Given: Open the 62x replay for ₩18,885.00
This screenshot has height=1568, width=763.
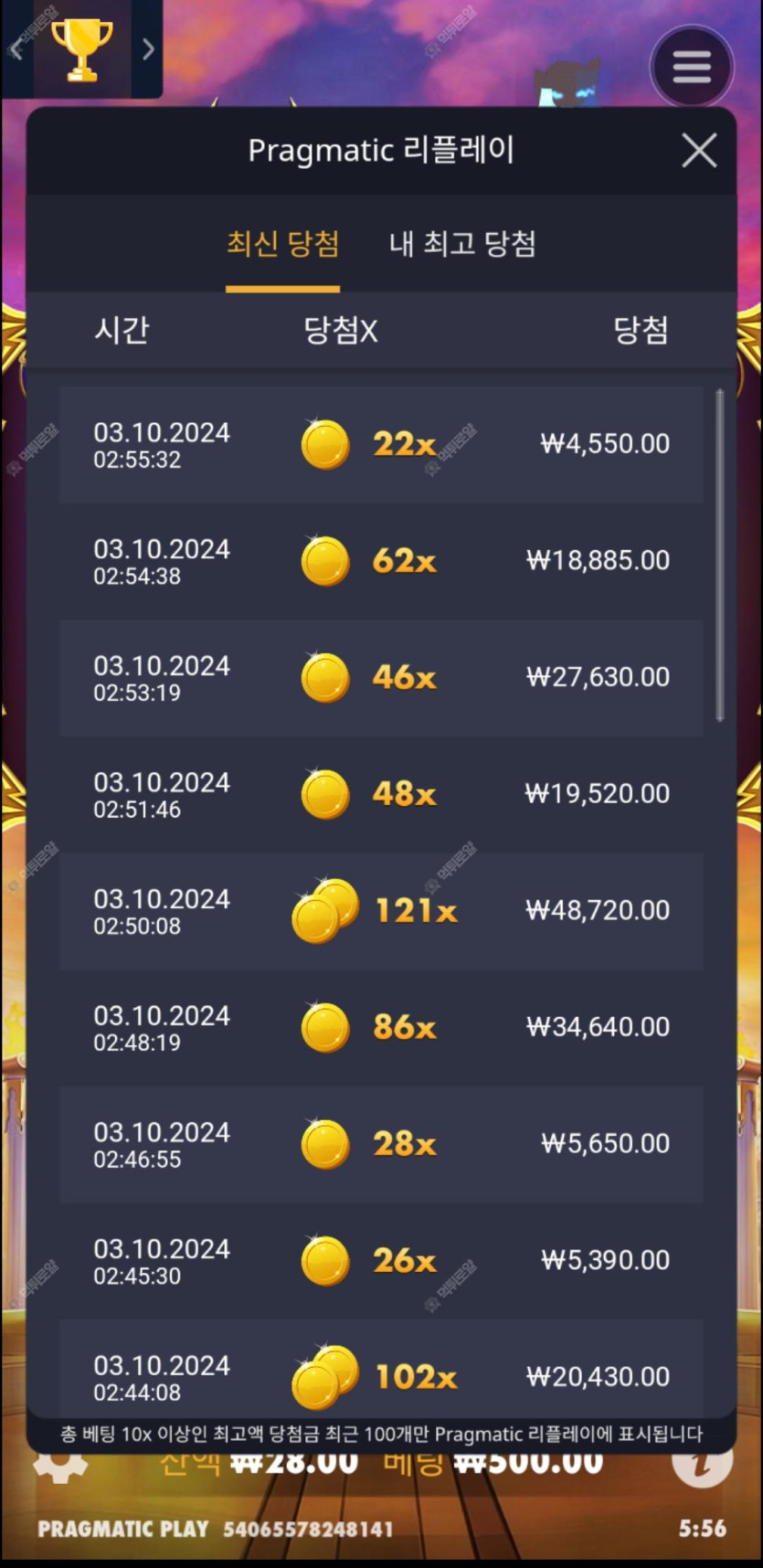Looking at the screenshot, I should pos(381,561).
